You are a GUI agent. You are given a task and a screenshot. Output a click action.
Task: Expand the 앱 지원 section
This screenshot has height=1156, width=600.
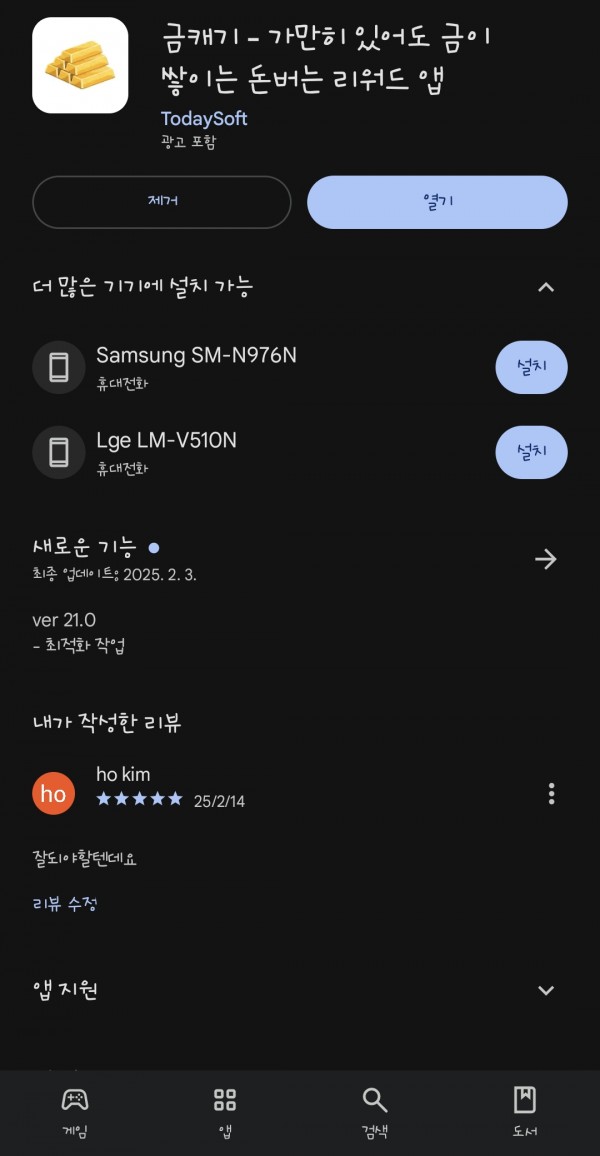pos(545,990)
